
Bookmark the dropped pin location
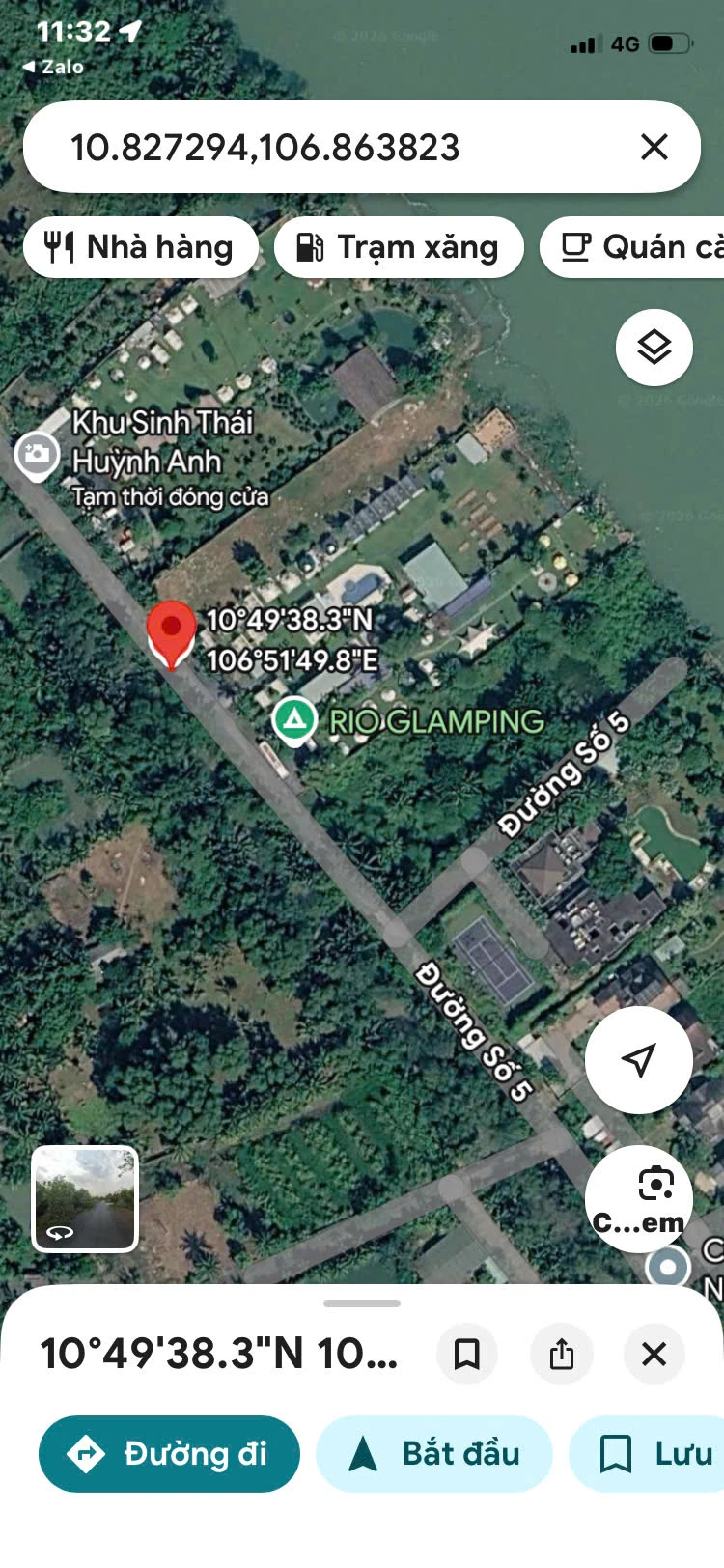point(467,1354)
